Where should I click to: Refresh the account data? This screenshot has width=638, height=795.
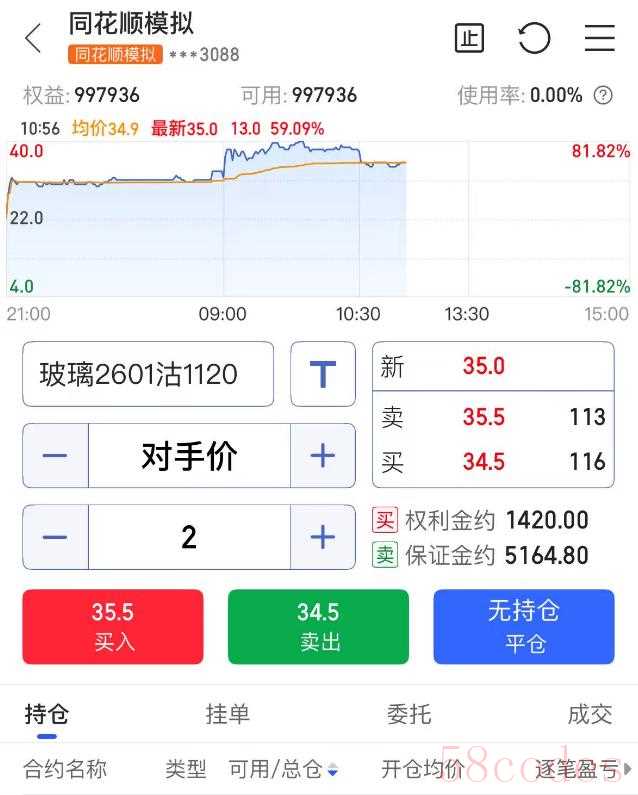[x=534, y=39]
